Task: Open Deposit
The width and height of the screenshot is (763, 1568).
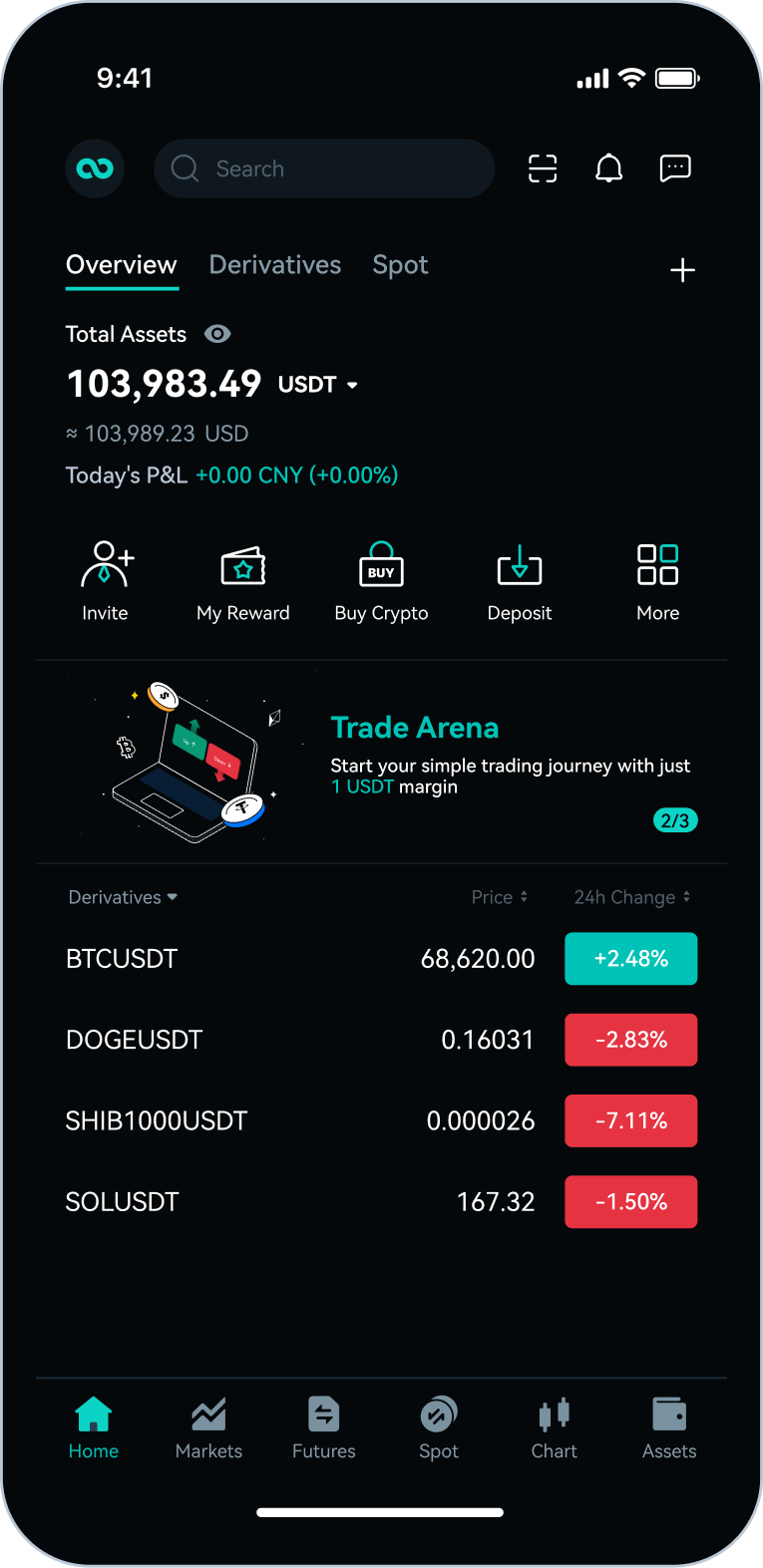Action: click(520, 582)
